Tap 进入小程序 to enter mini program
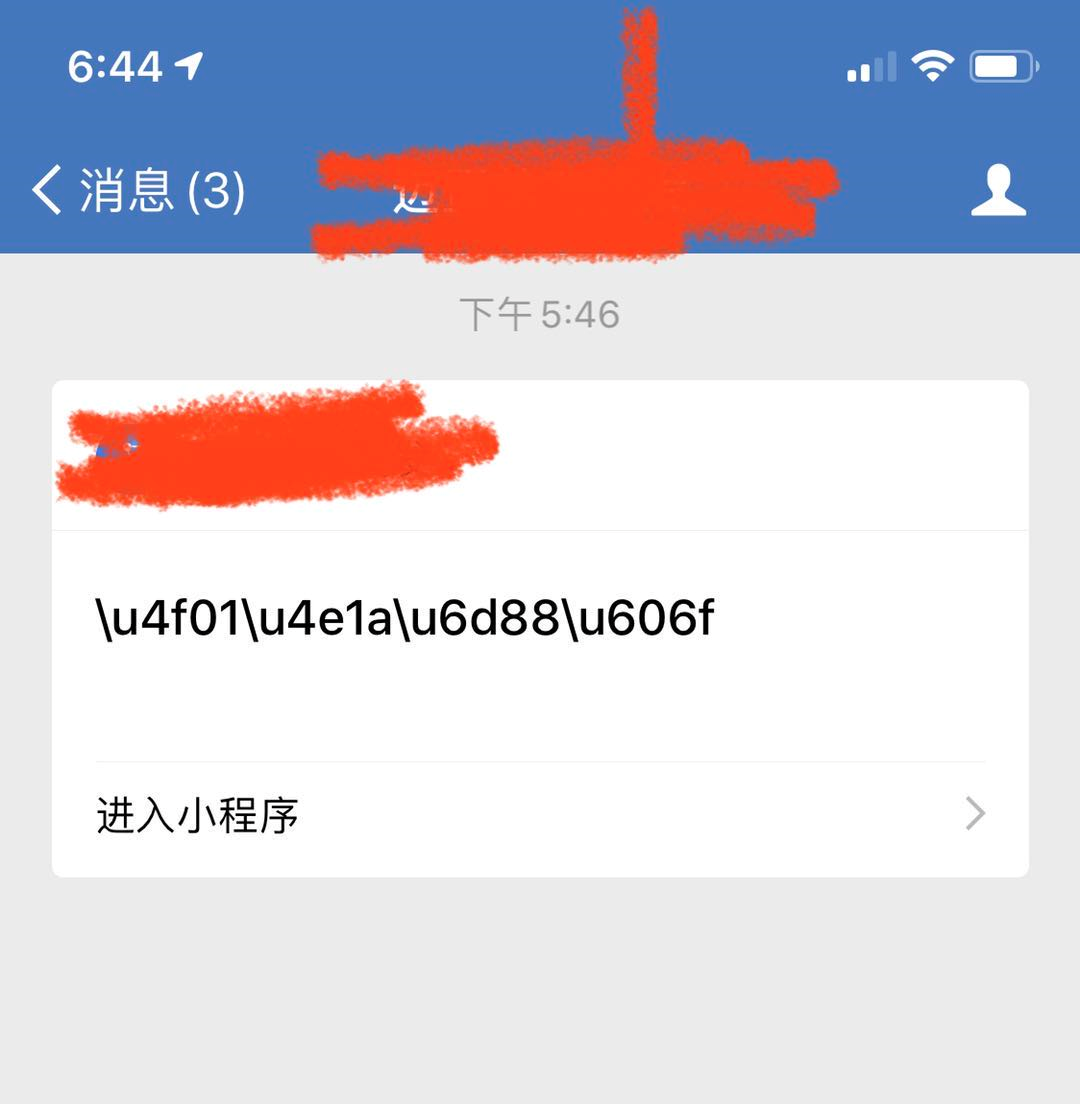The image size is (1080, 1104). tap(540, 815)
